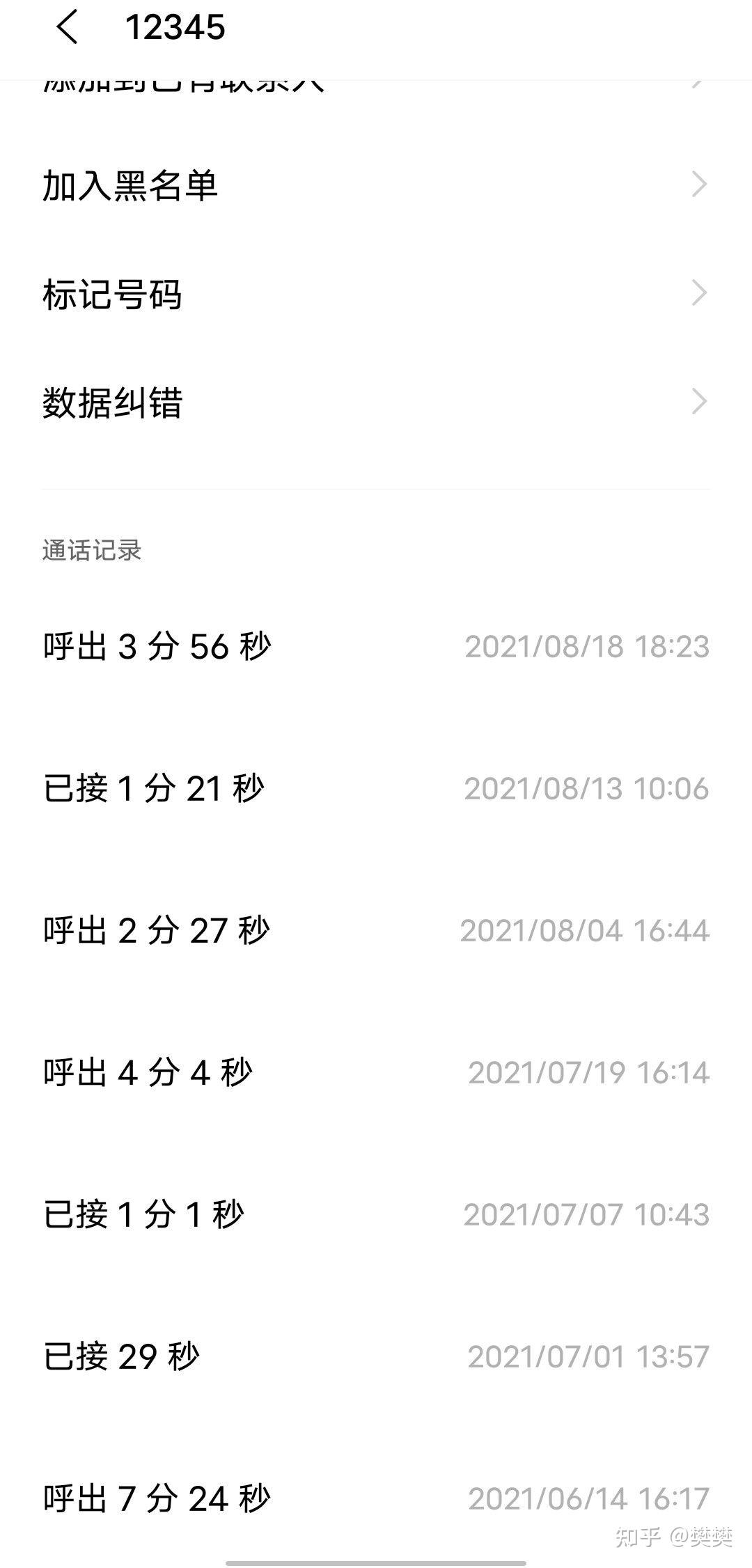Screen dimensions: 752x1568
Task: Open call record from 2021/06/14 16:17
Action: point(376,1497)
